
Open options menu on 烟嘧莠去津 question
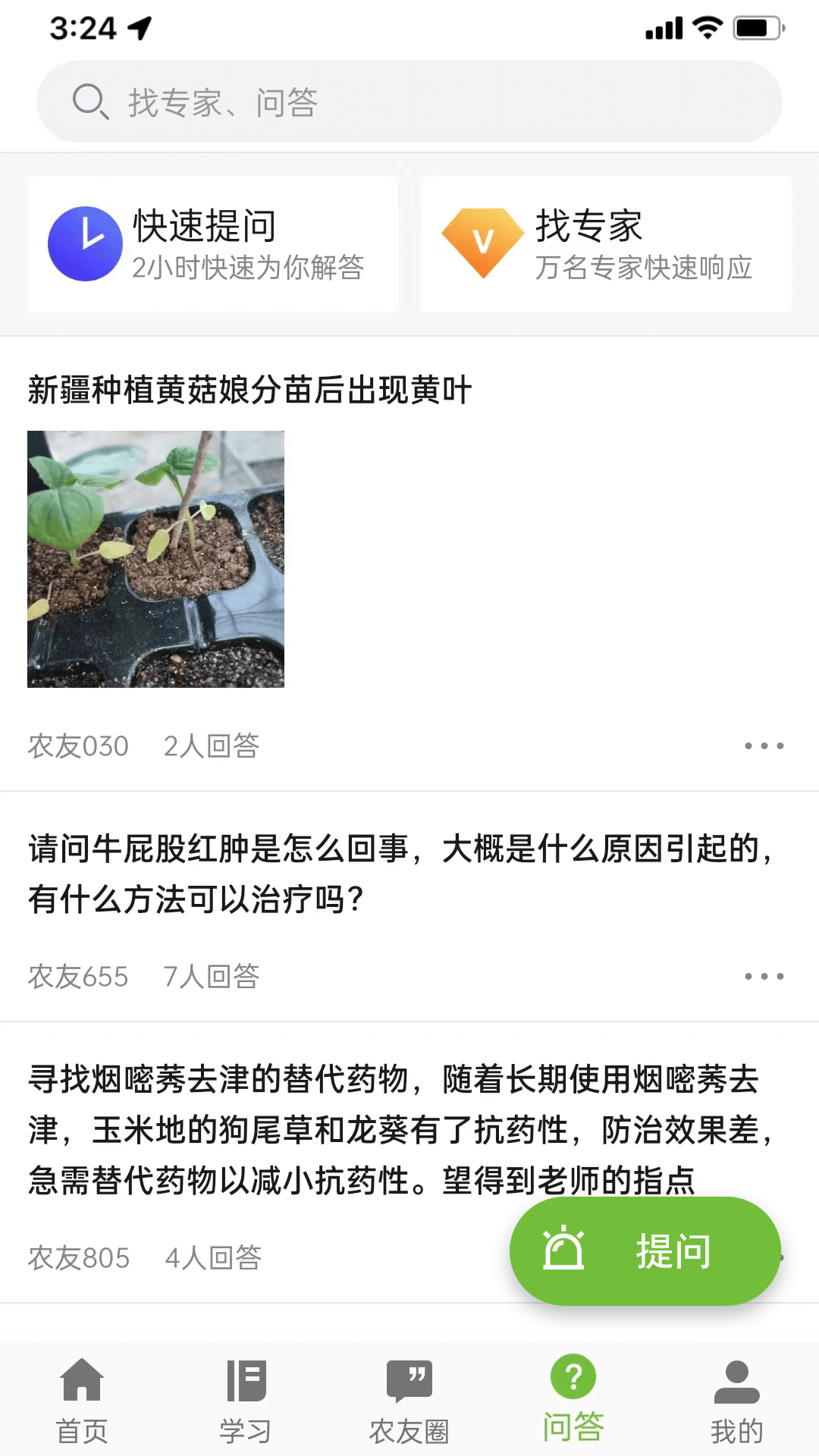pos(764,1257)
